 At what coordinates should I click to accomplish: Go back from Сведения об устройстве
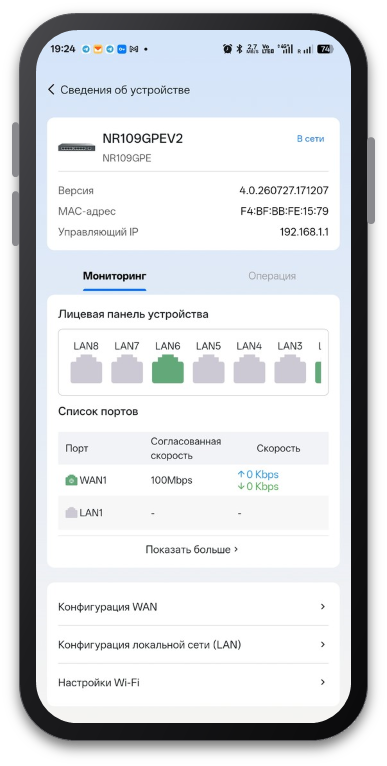point(51,90)
